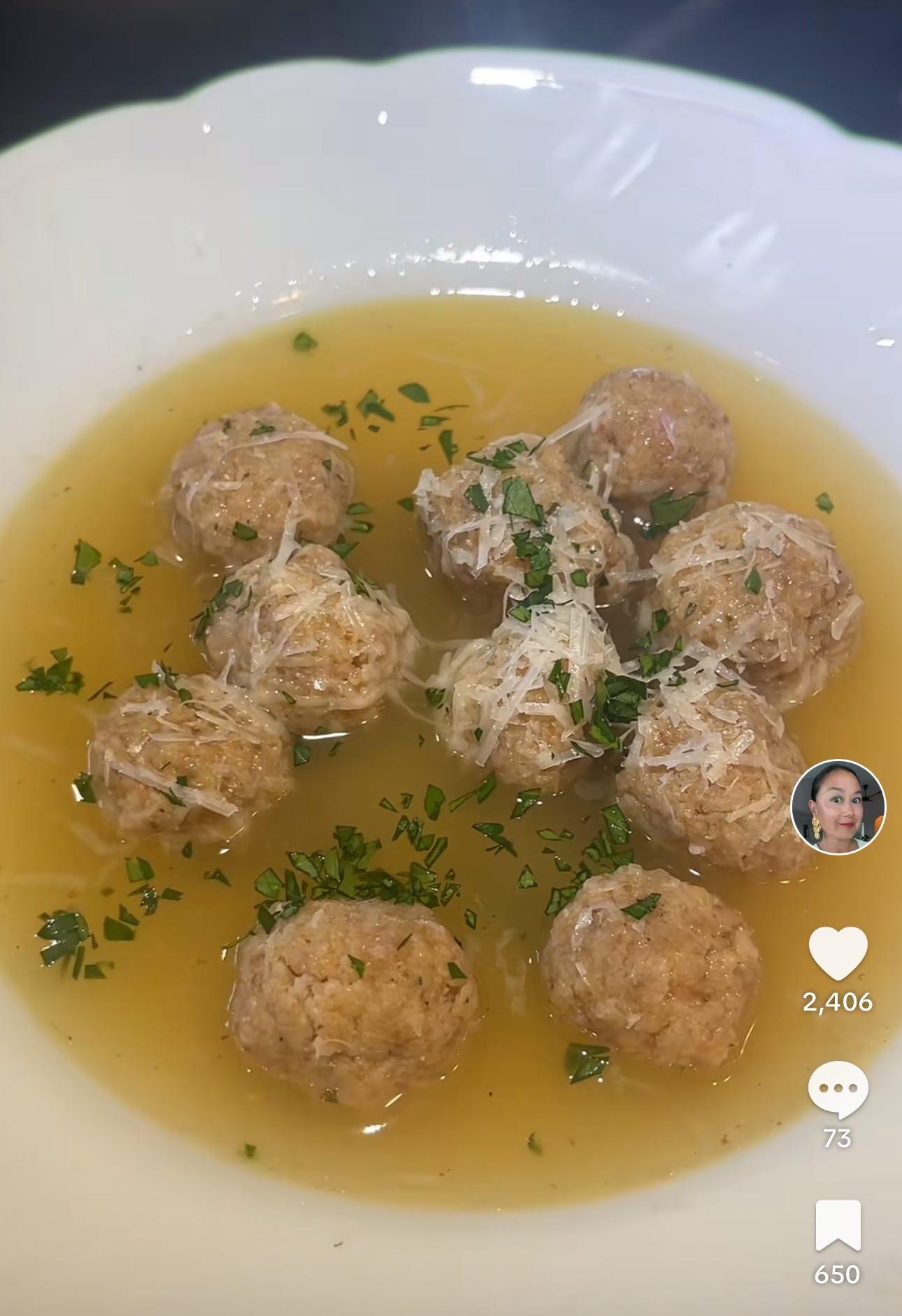Open the comments with 73 replies
Screen dimensions: 902x1316
coord(838,1090)
